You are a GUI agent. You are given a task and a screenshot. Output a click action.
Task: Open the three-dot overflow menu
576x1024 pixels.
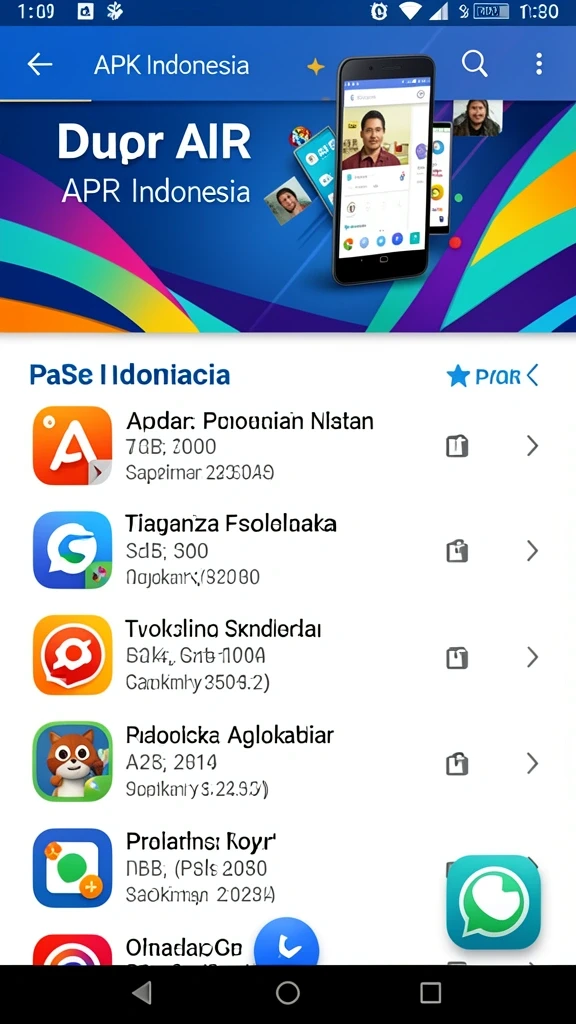coord(539,64)
